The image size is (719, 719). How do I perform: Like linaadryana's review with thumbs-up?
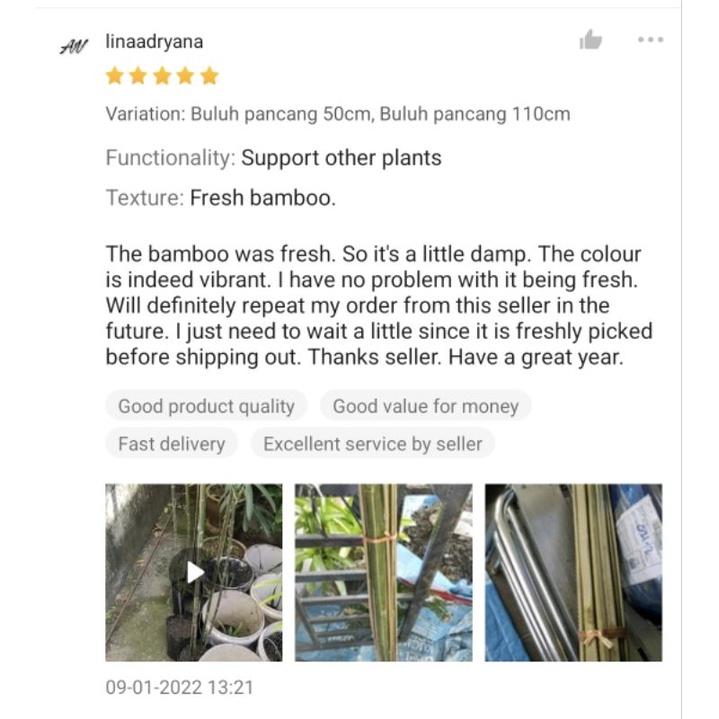590,39
